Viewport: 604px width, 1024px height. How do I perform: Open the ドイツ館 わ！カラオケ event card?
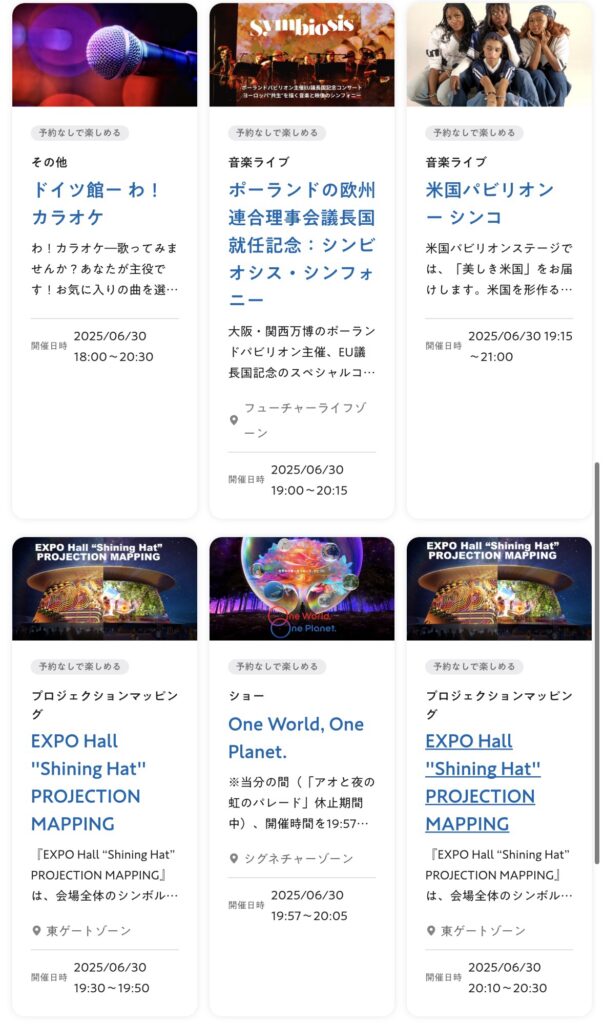coord(96,203)
